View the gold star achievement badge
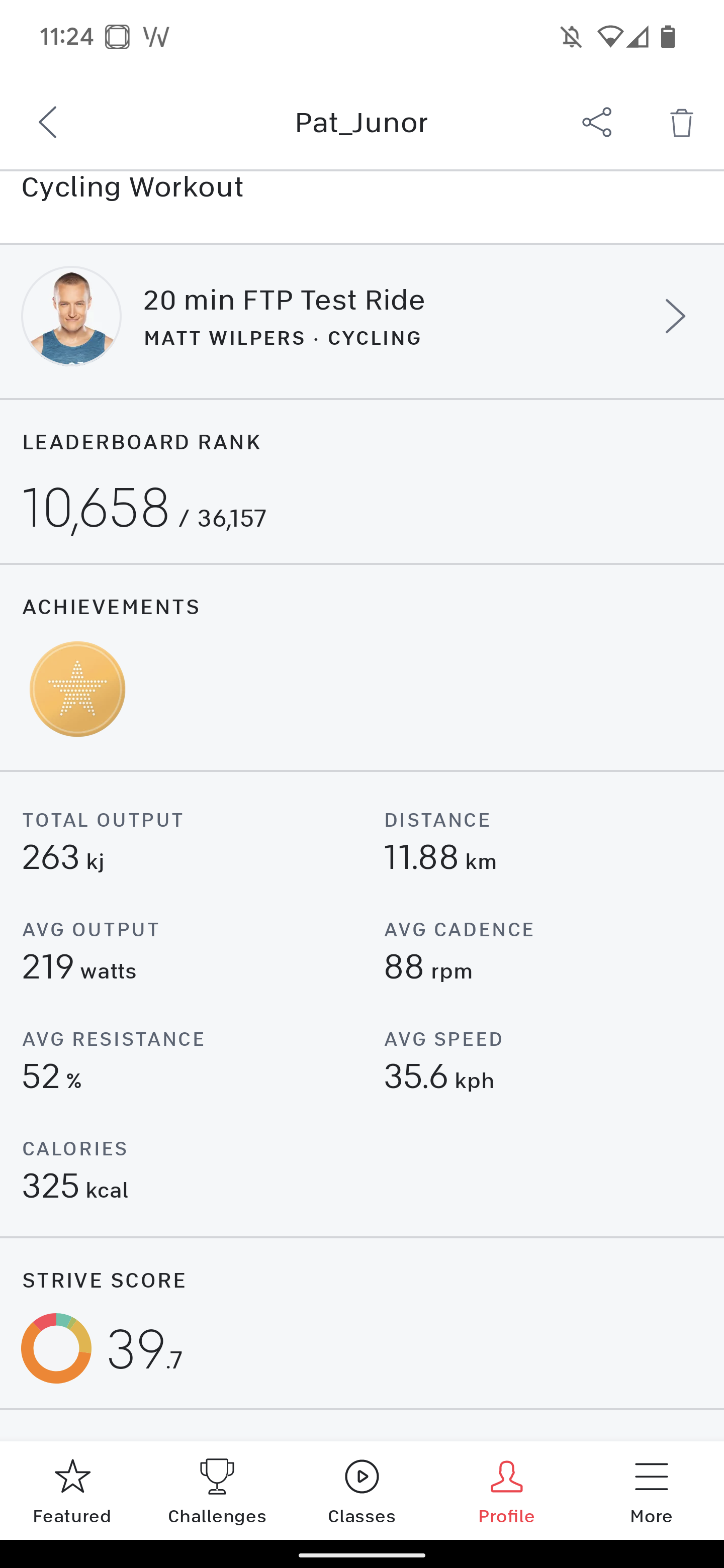The image size is (724, 1568). pyautogui.click(x=77, y=689)
